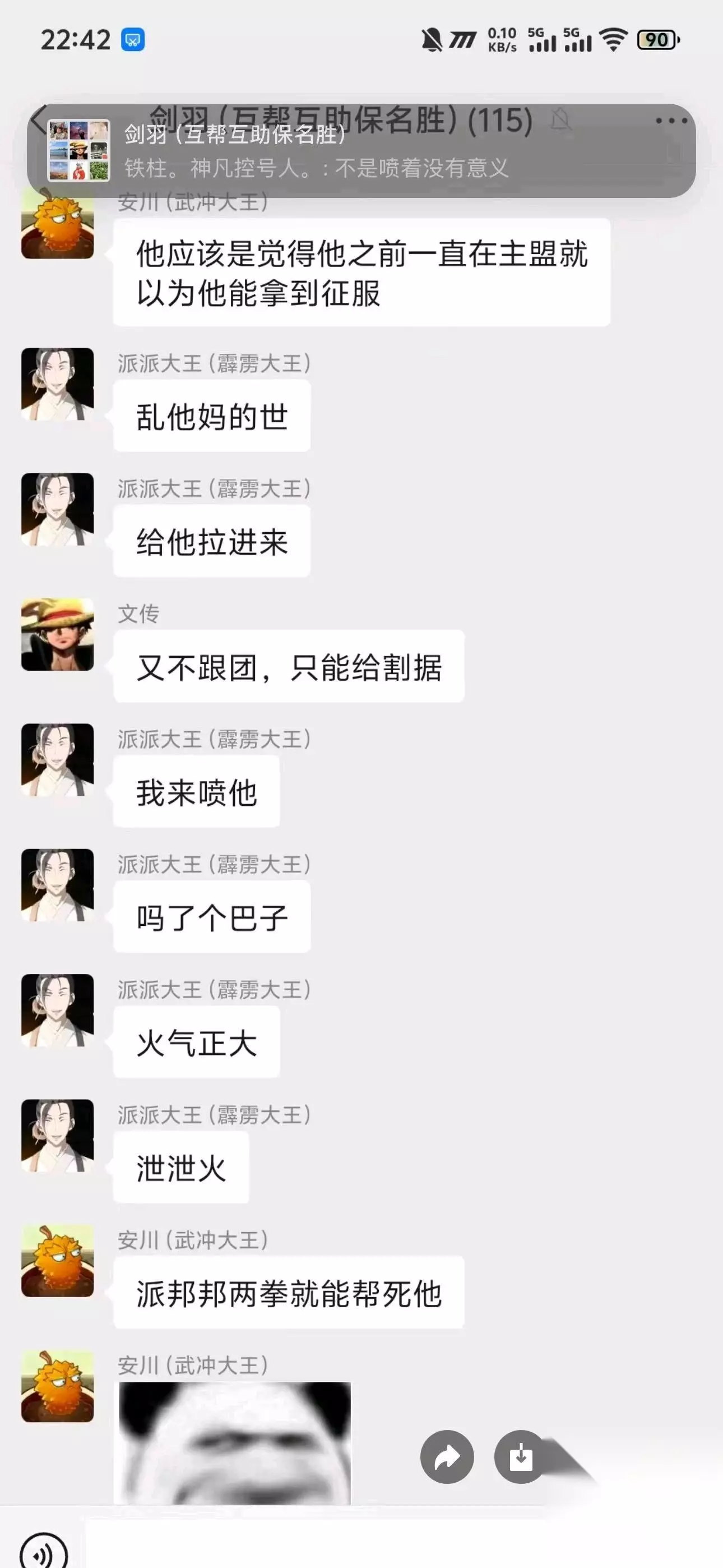Tap the download image button
The image size is (723, 1568).
coord(521,1456)
